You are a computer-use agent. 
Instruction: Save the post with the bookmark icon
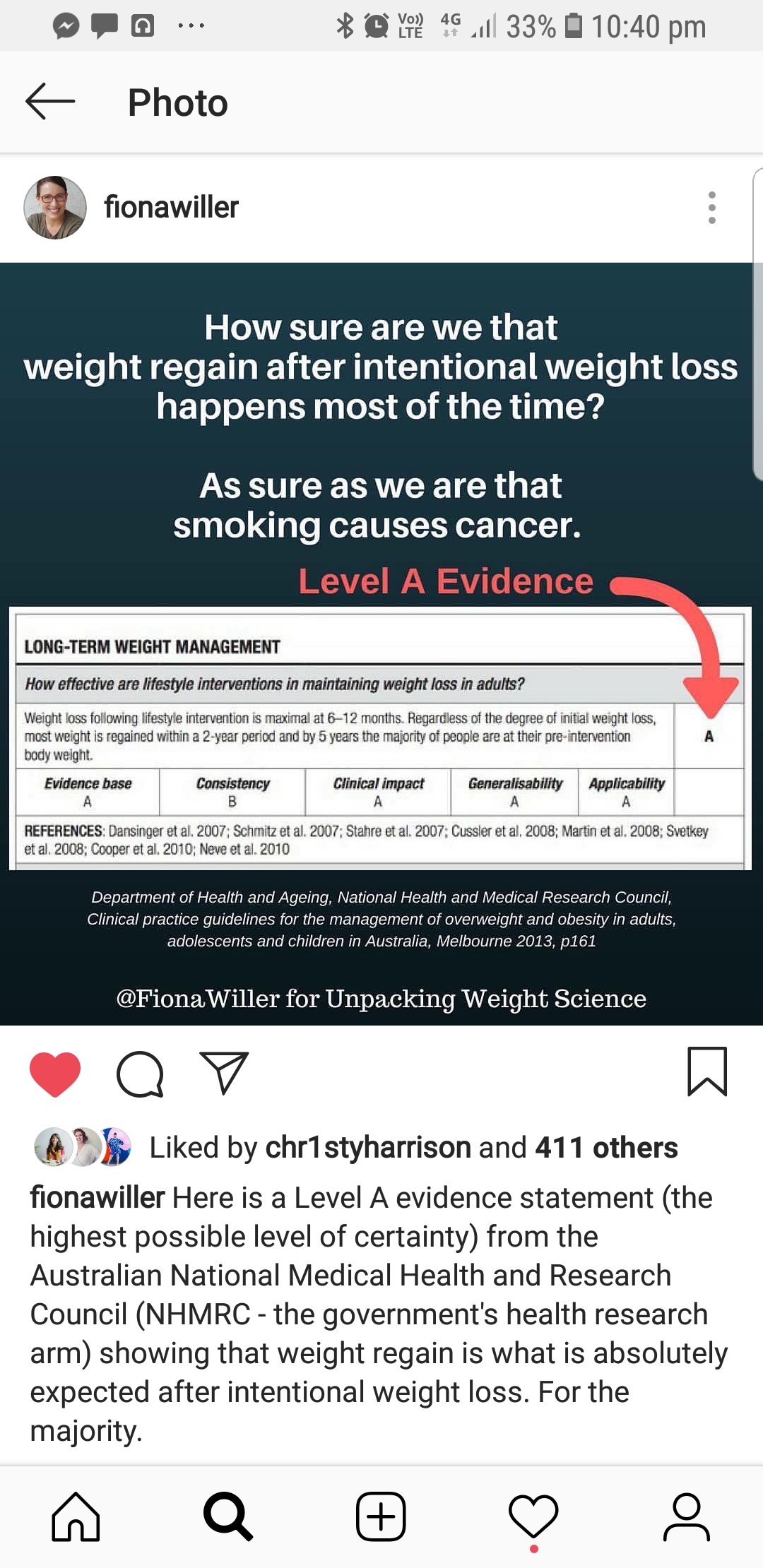point(707,1071)
